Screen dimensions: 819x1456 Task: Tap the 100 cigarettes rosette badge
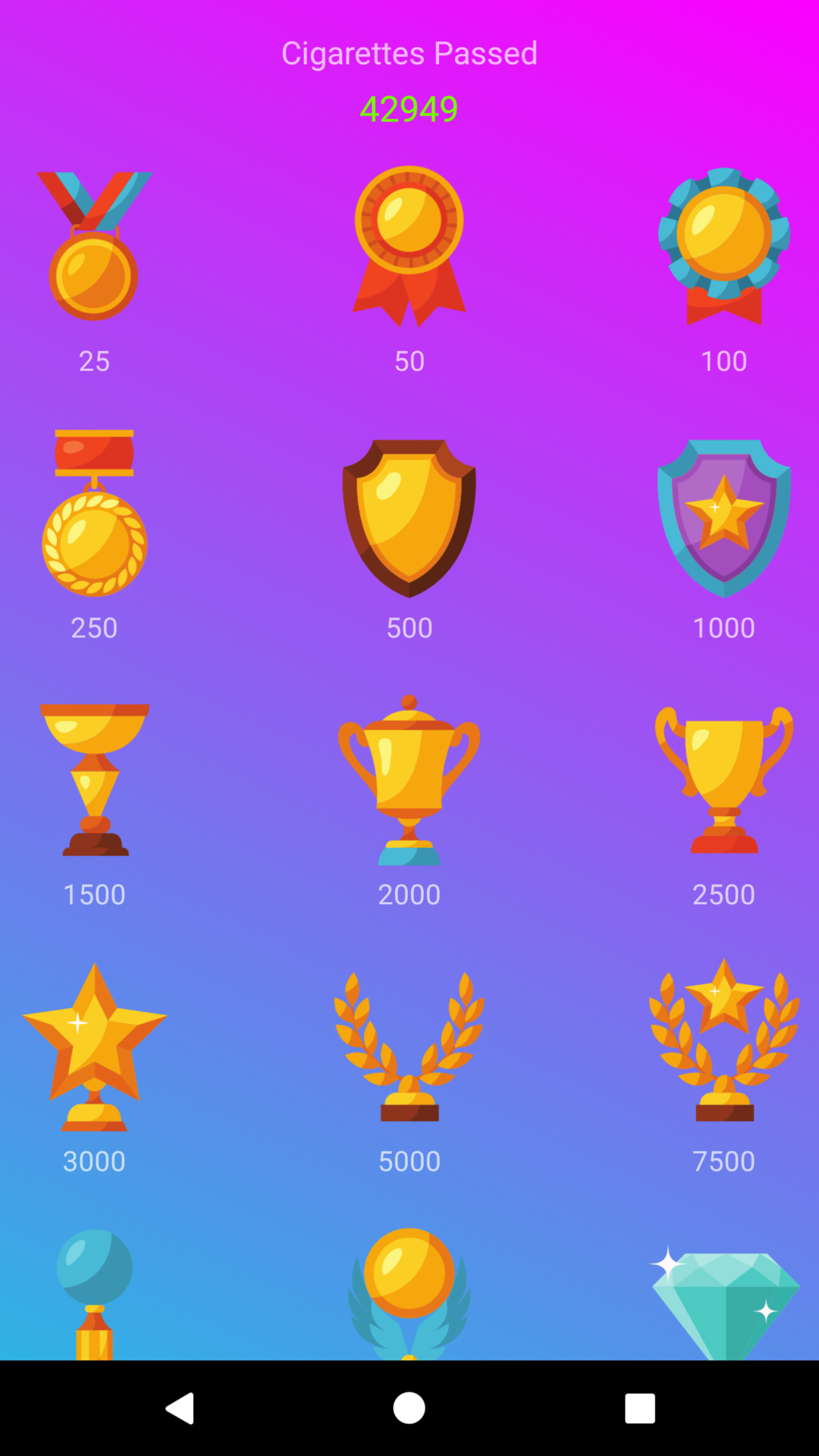pos(724,247)
